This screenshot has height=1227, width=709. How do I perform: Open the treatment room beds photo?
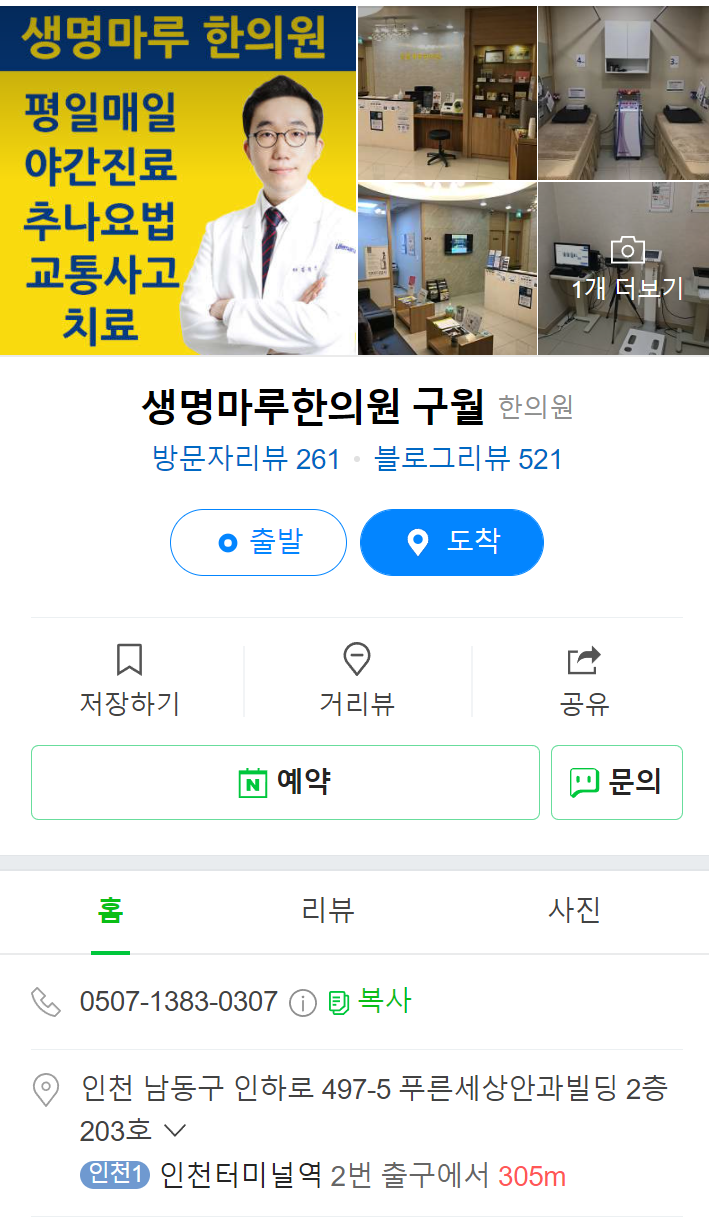(x=623, y=93)
